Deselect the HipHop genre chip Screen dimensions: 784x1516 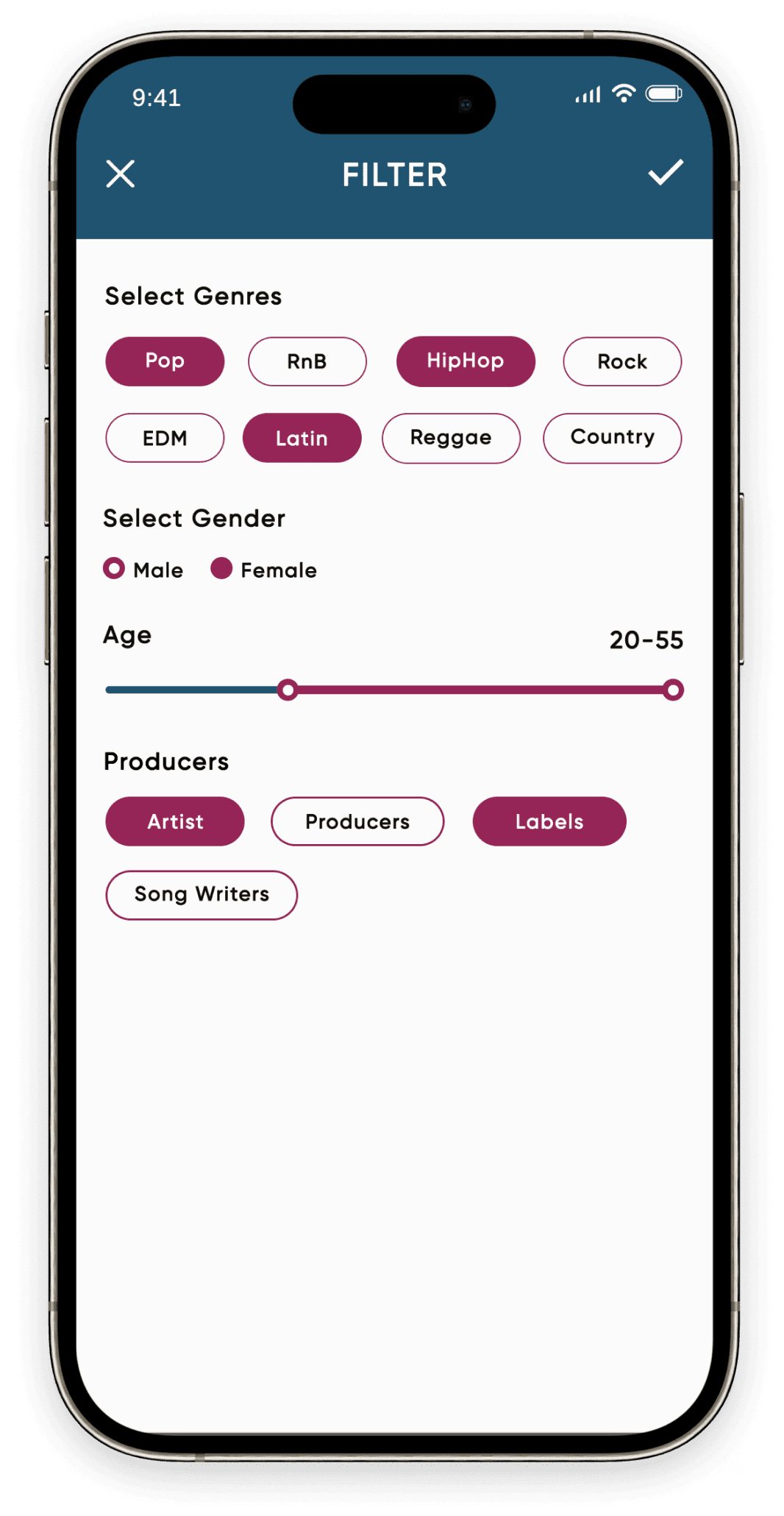click(x=466, y=361)
